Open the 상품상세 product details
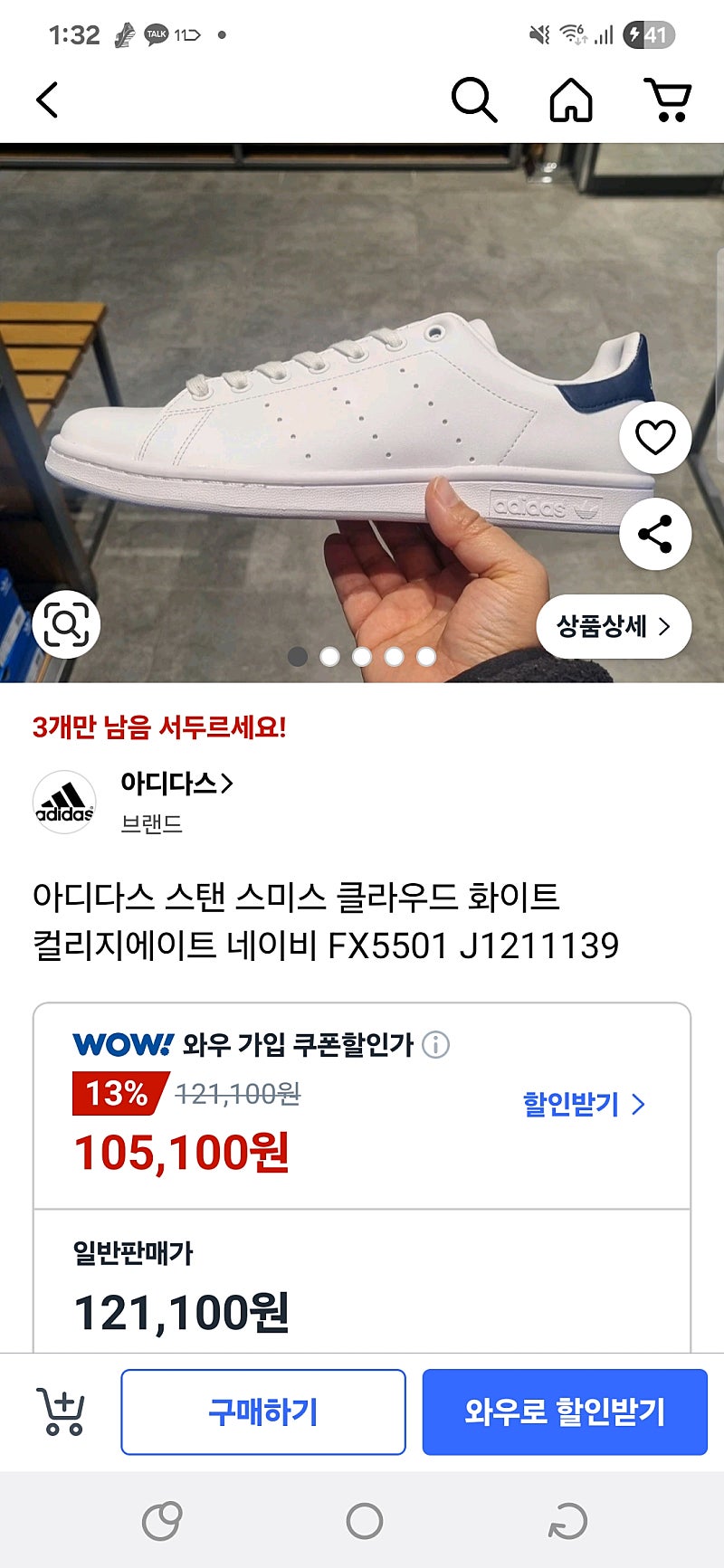724x1568 pixels. (614, 626)
